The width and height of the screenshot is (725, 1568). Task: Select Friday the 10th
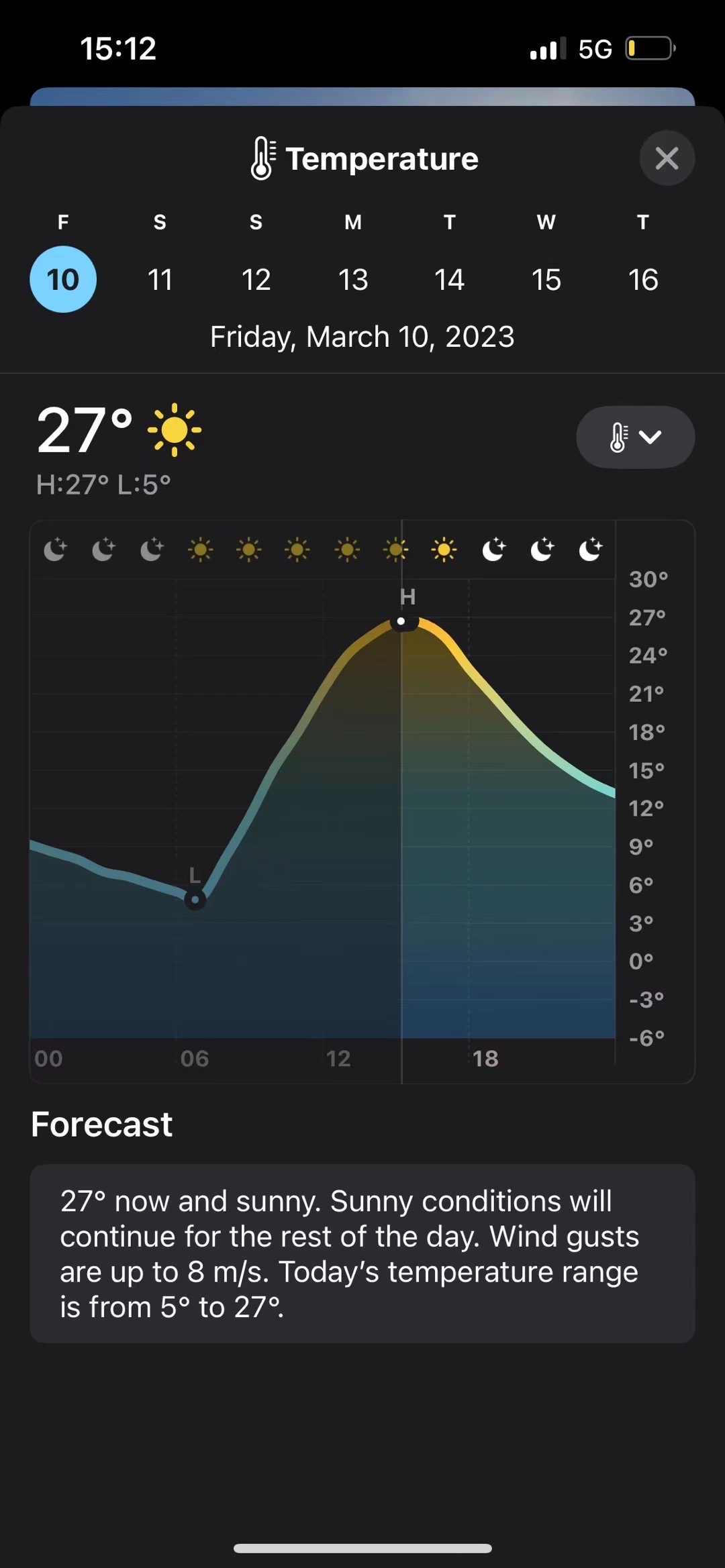(63, 279)
